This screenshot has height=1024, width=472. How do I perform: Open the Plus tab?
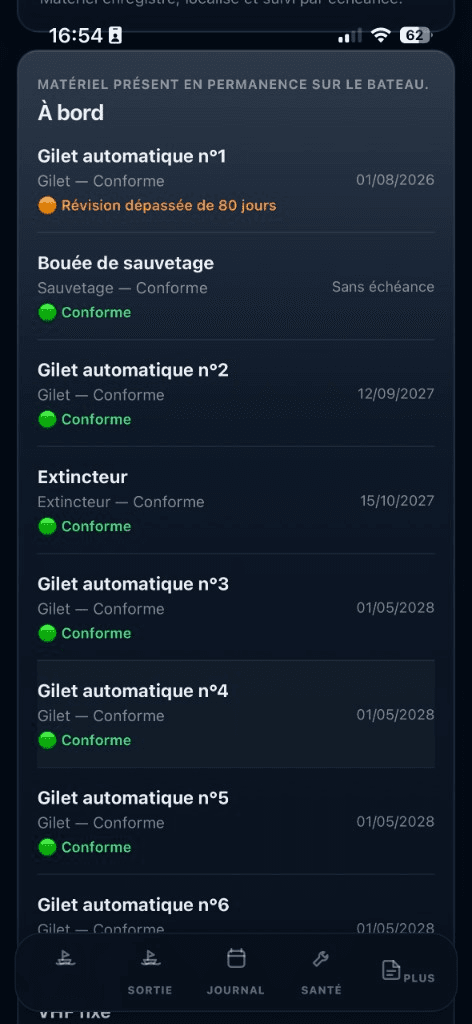click(x=408, y=971)
